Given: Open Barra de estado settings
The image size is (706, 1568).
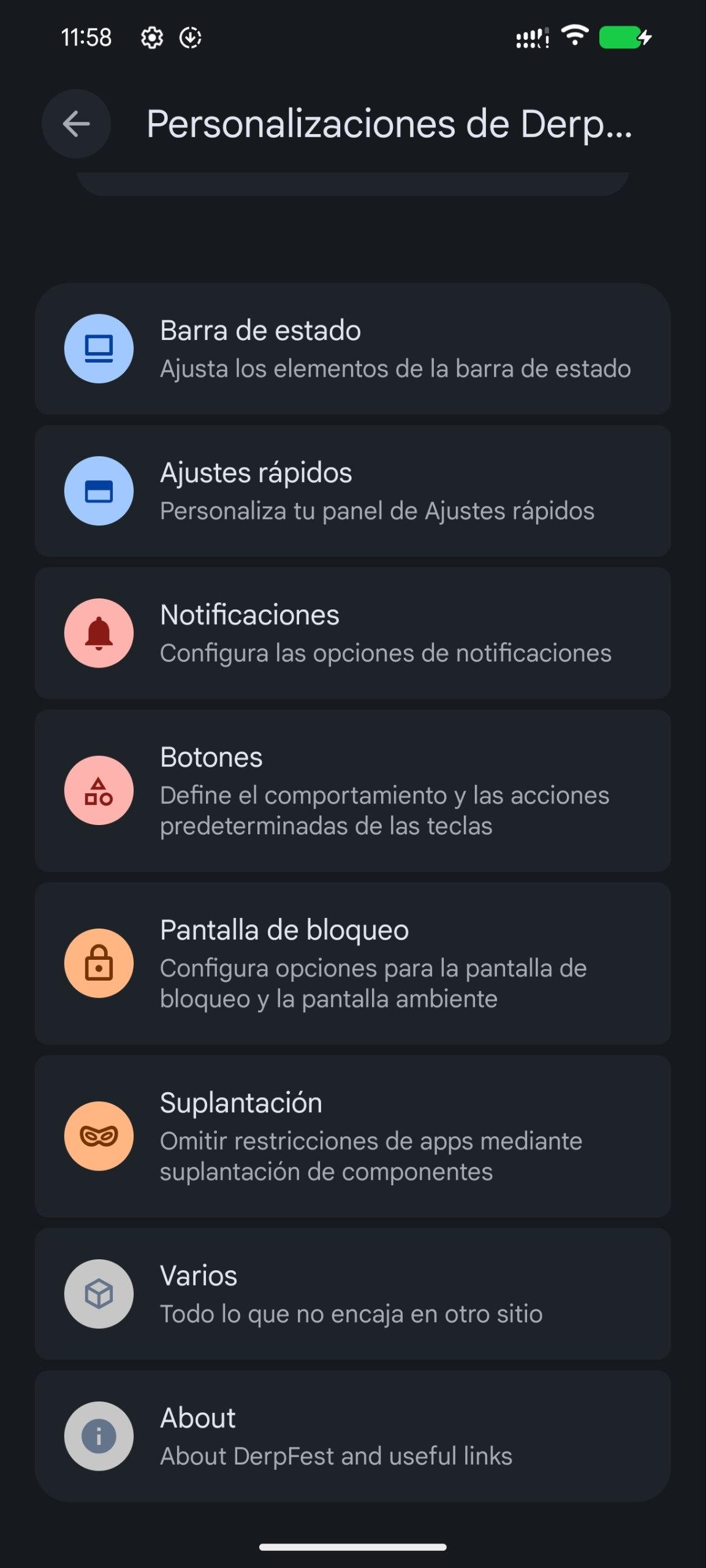Looking at the screenshot, I should tap(352, 349).
